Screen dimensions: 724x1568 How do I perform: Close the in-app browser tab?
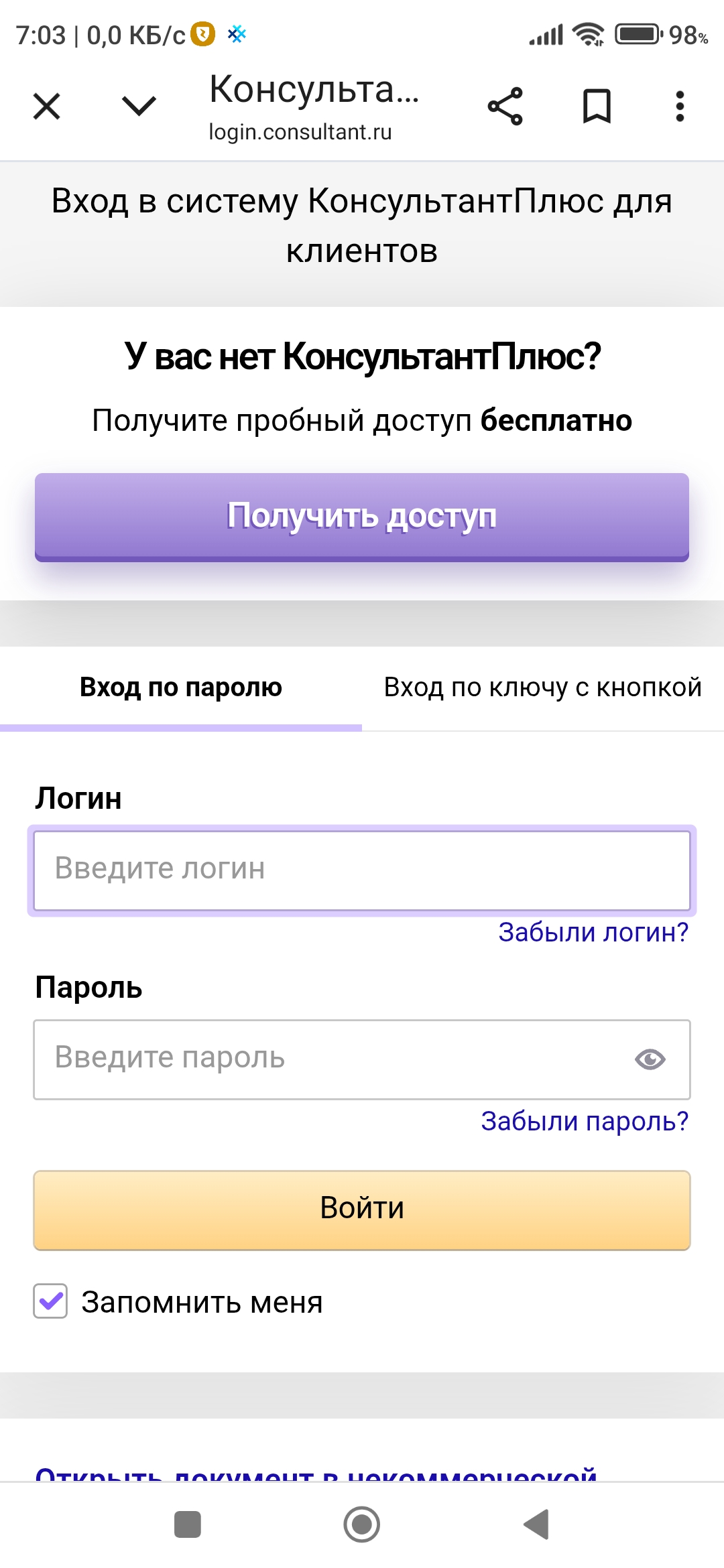[x=47, y=107]
